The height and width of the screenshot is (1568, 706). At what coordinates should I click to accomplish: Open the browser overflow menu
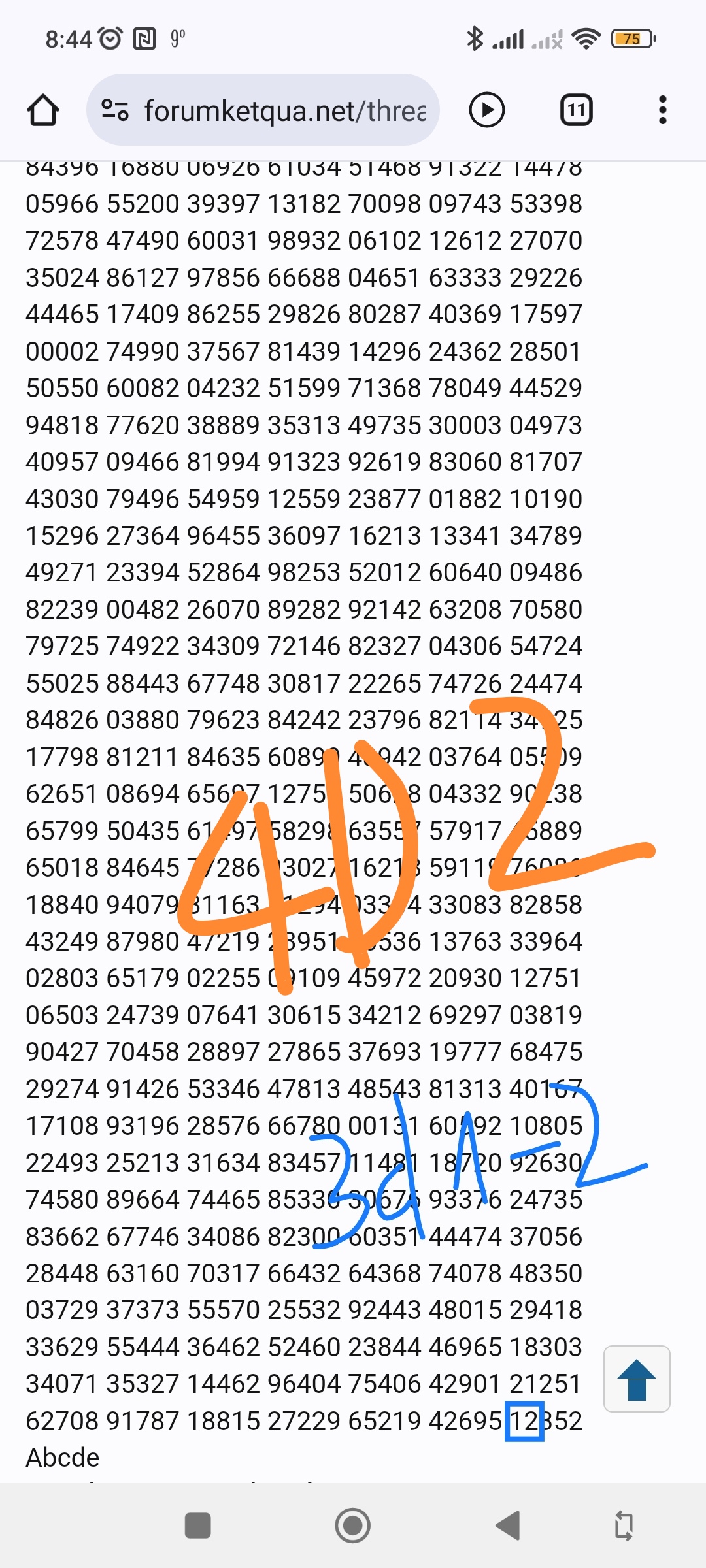pos(663,110)
